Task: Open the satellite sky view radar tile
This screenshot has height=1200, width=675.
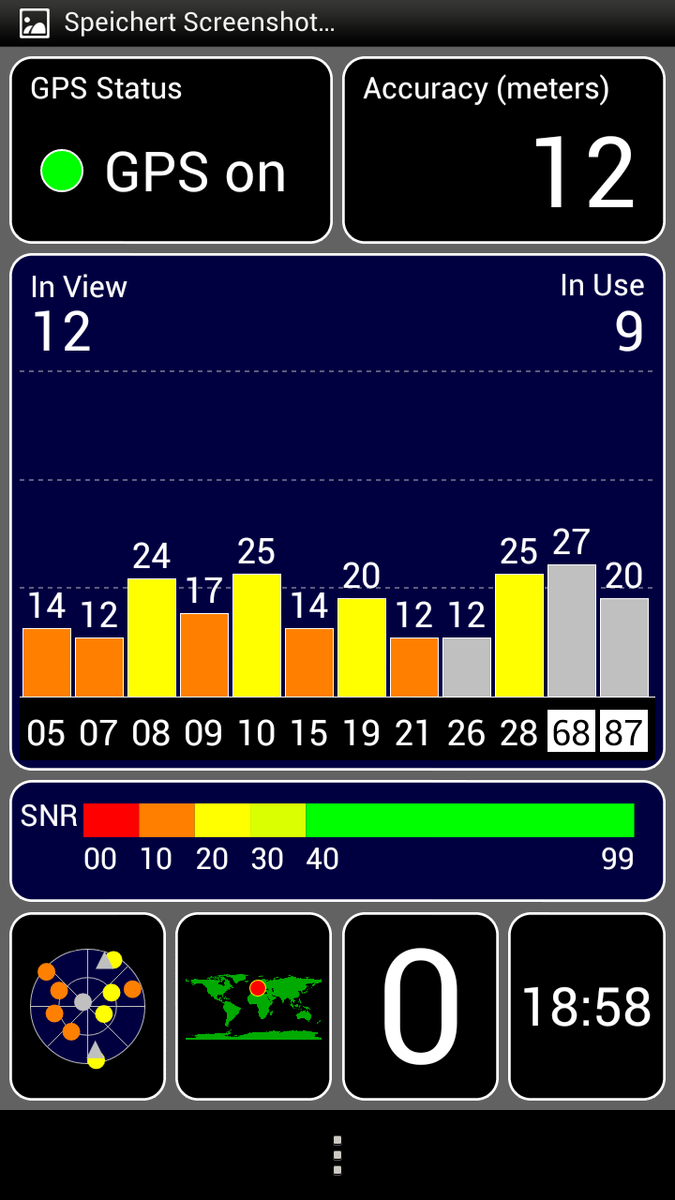Action: pos(87,1006)
